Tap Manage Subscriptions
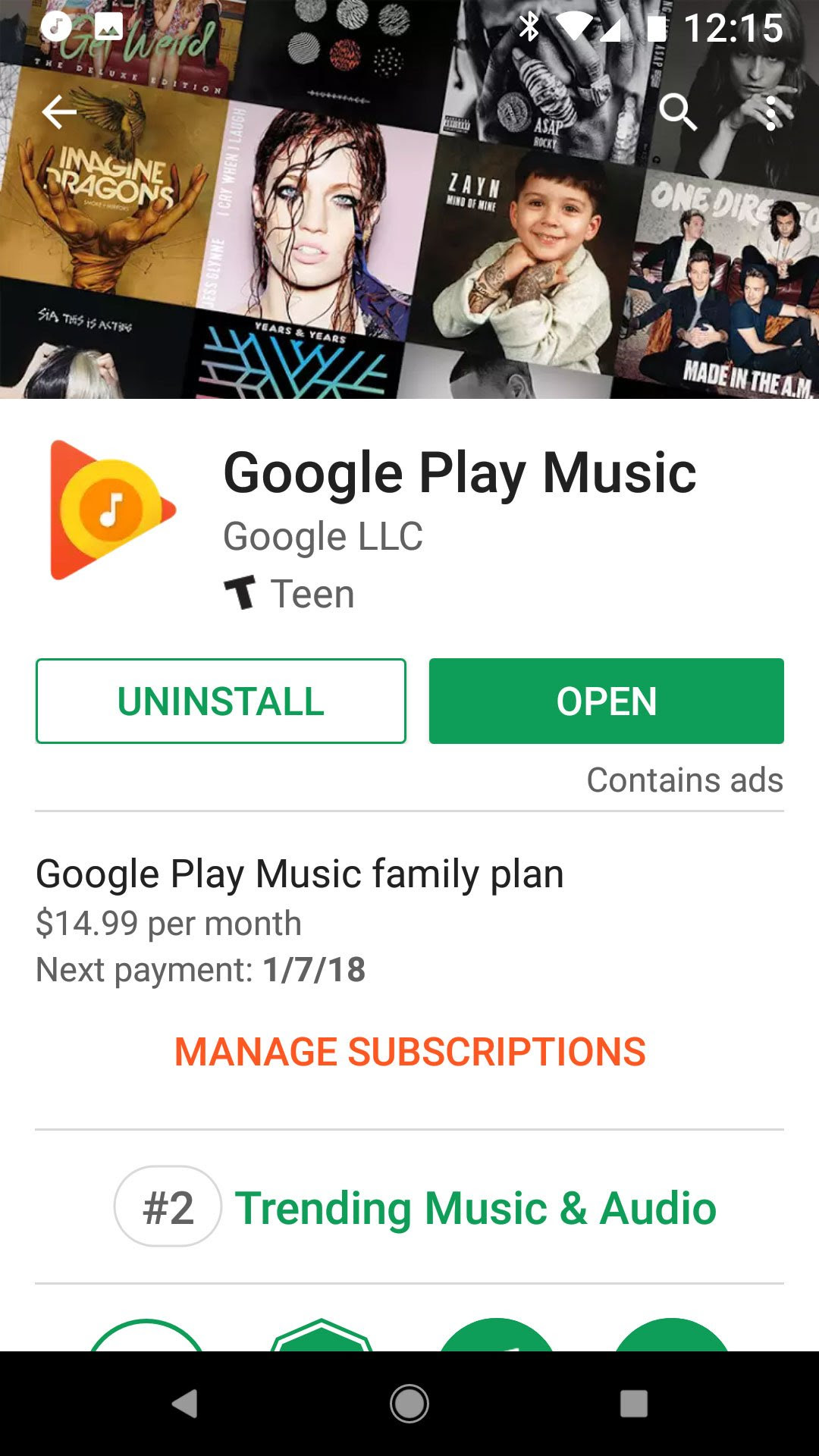Screen dimensions: 819x1456 (409, 1052)
